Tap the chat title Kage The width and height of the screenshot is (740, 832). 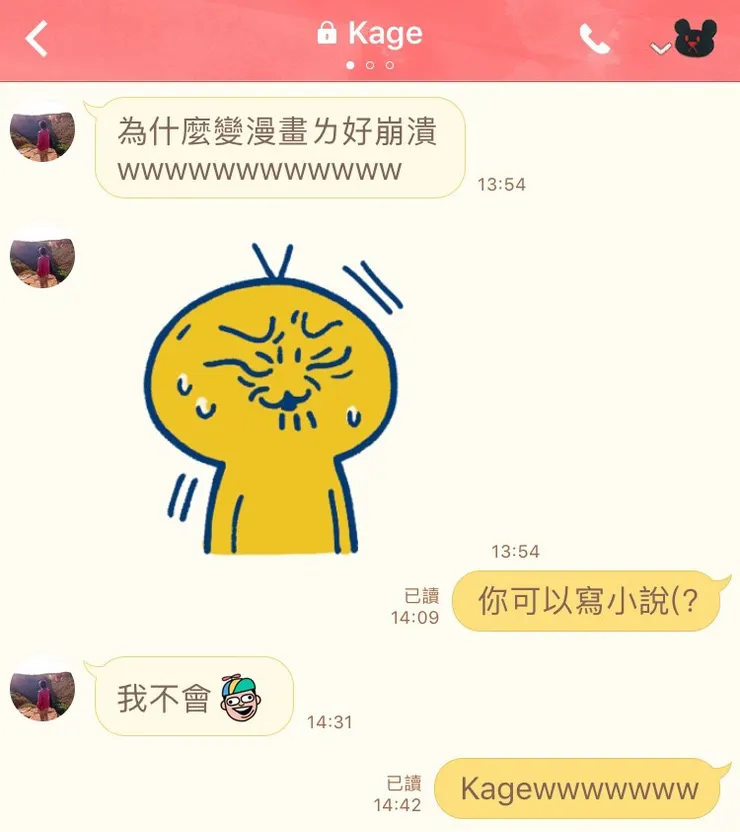pos(383,32)
